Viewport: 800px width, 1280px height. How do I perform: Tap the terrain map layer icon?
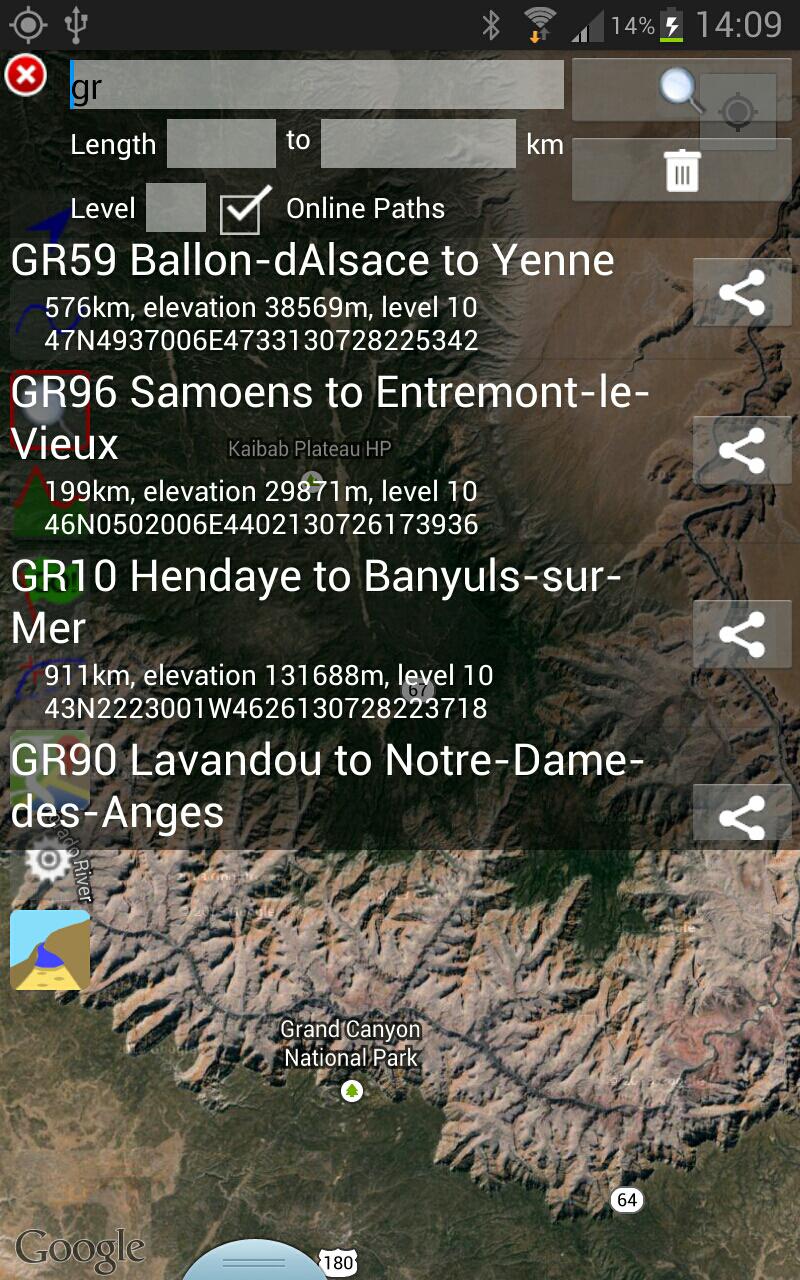(50, 950)
